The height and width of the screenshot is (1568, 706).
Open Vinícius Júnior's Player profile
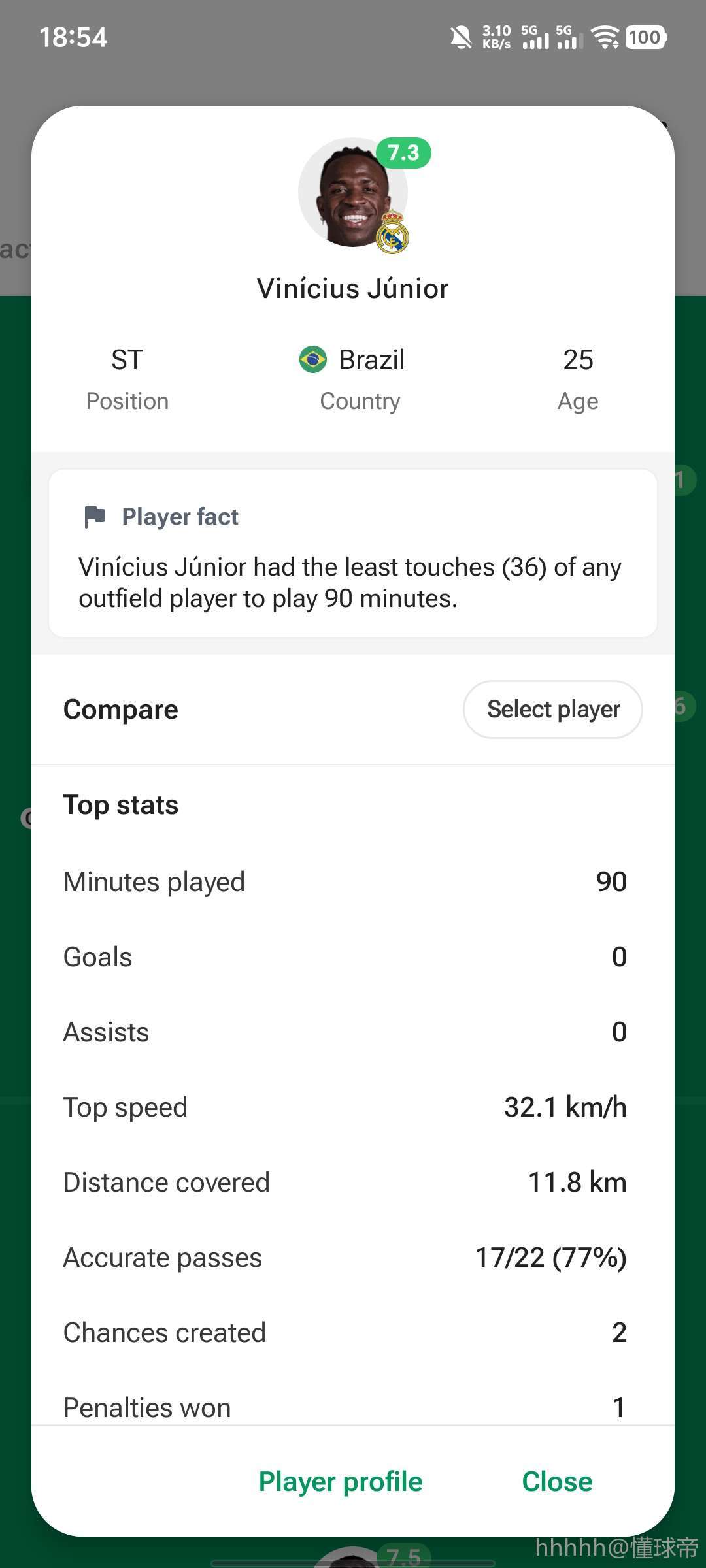tap(341, 1482)
